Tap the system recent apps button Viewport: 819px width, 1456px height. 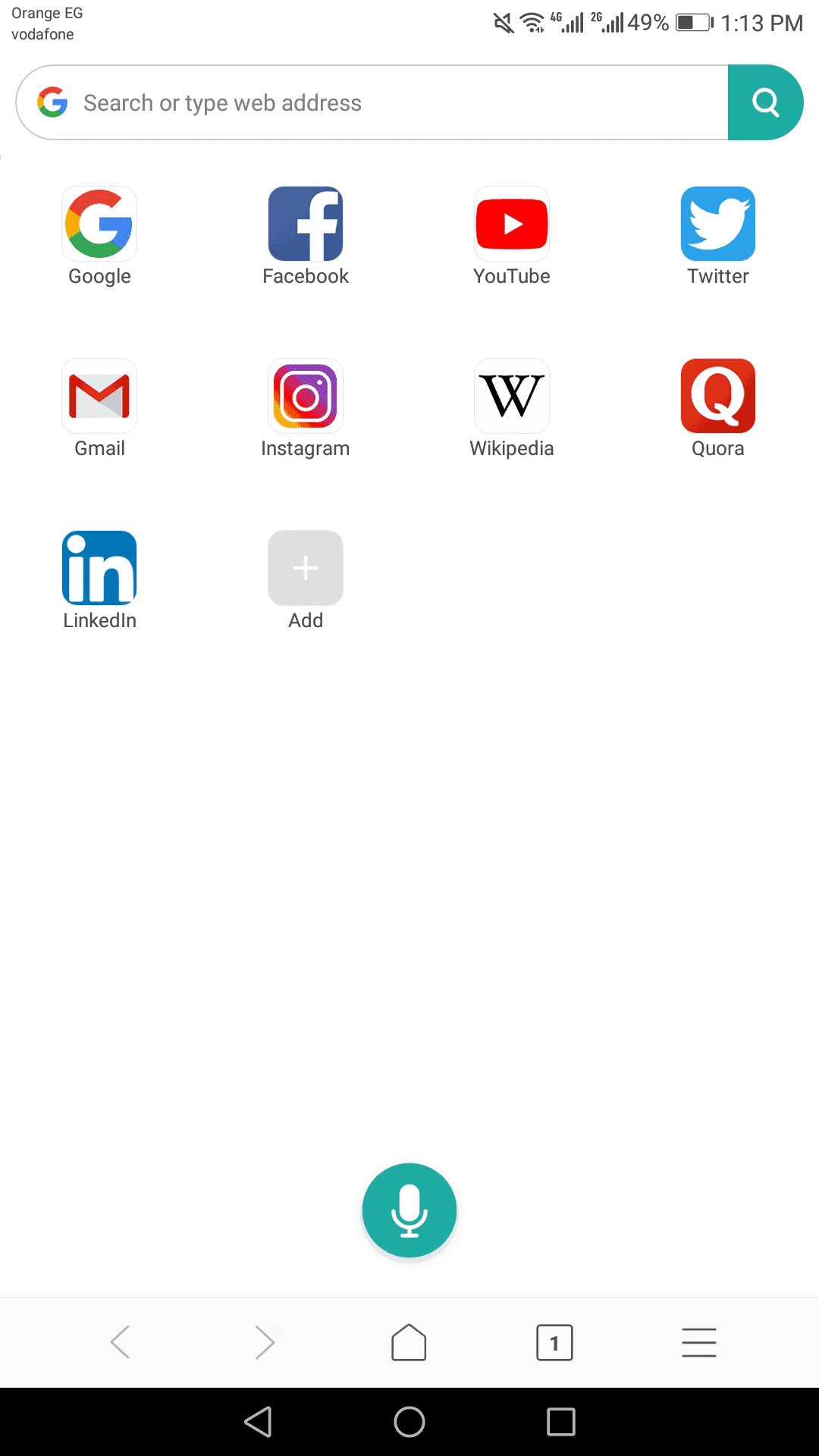561,1422
